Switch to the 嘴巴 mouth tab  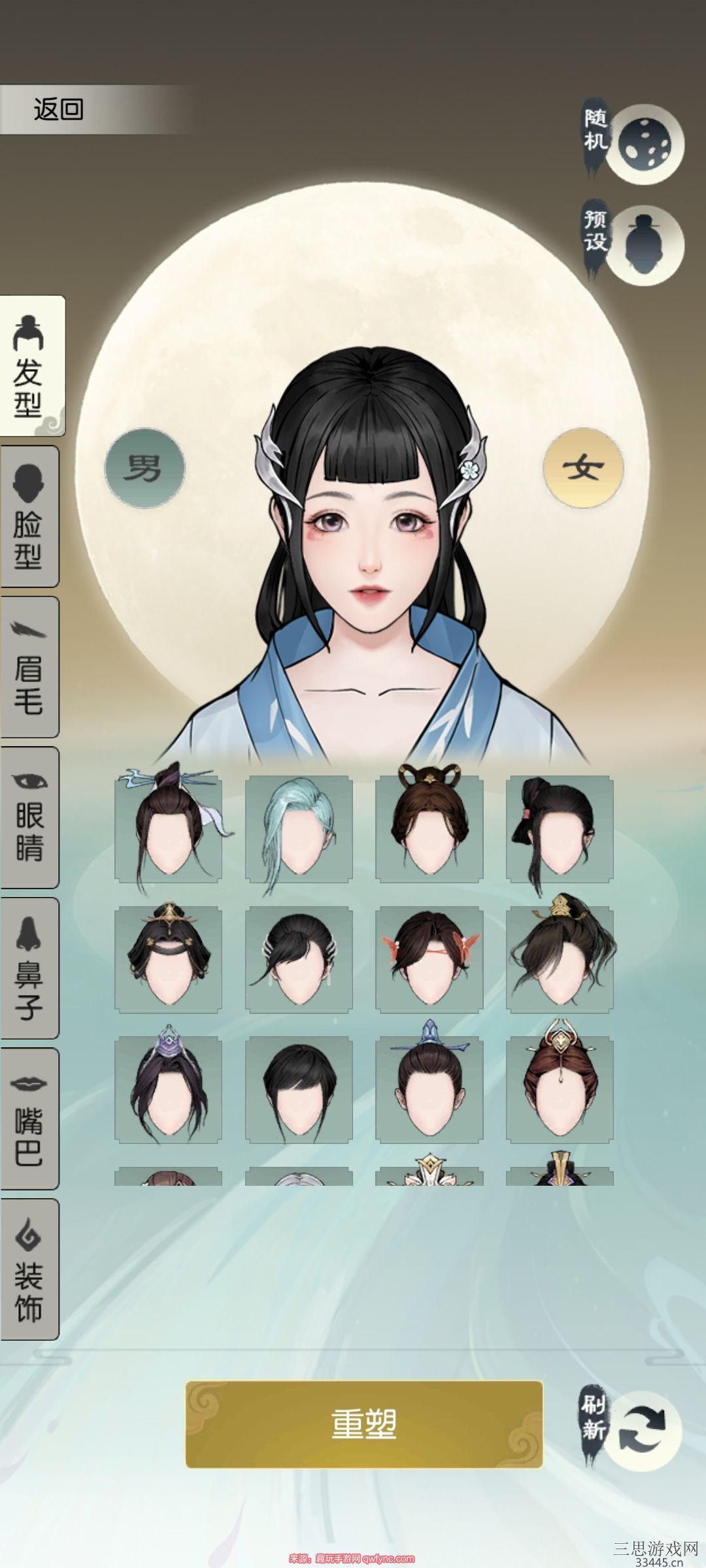coord(29,1119)
